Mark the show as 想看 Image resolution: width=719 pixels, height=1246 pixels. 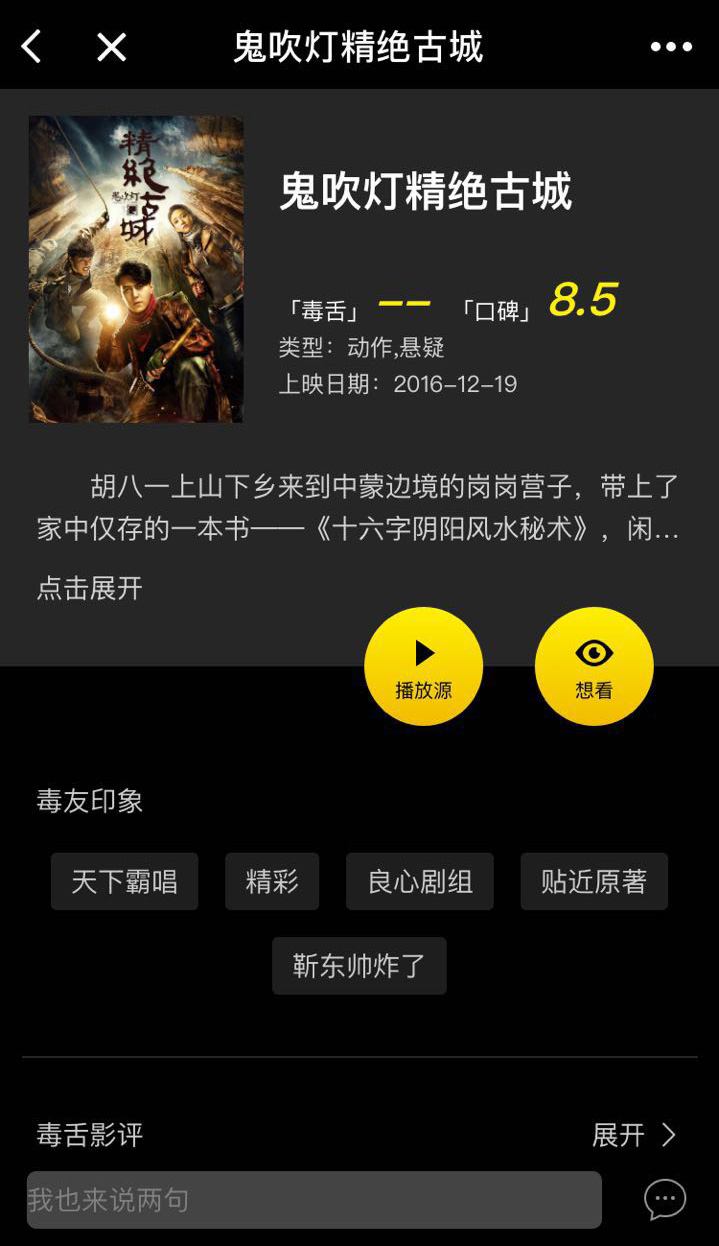click(594, 666)
